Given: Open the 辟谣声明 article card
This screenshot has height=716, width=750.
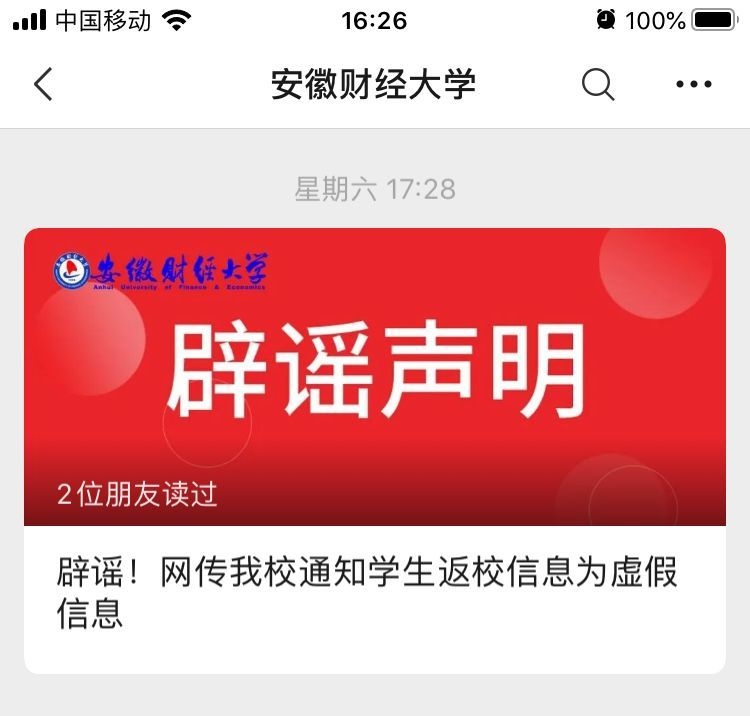Looking at the screenshot, I should click(374, 450).
